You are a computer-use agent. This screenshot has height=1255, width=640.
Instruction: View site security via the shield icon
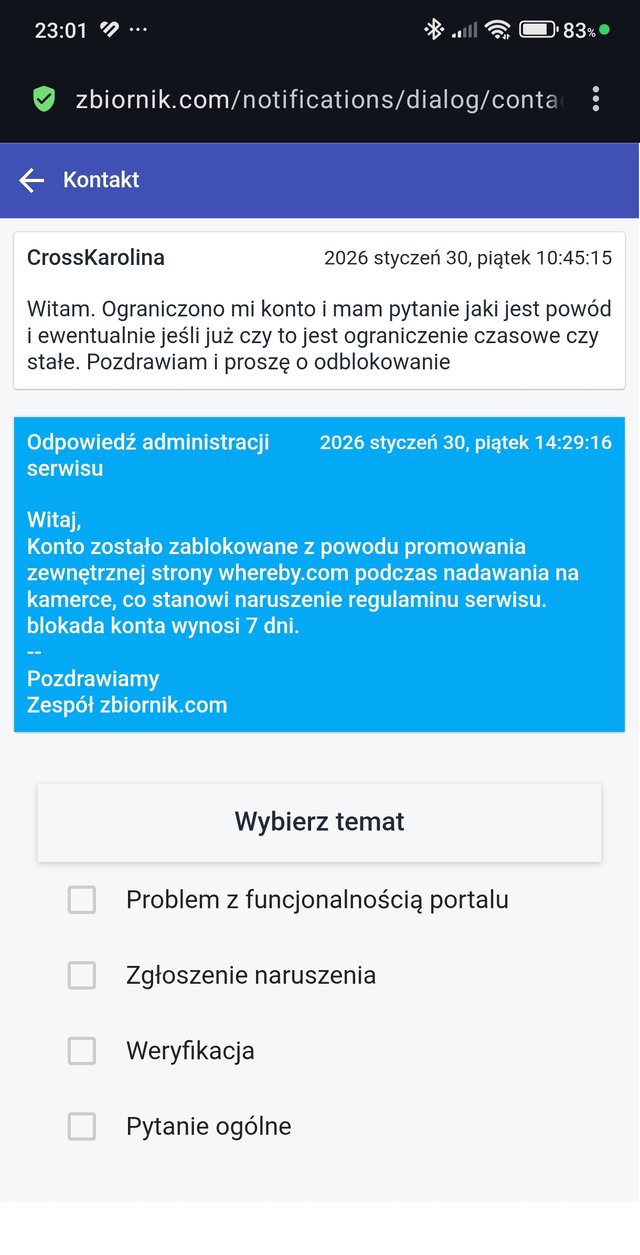44,99
